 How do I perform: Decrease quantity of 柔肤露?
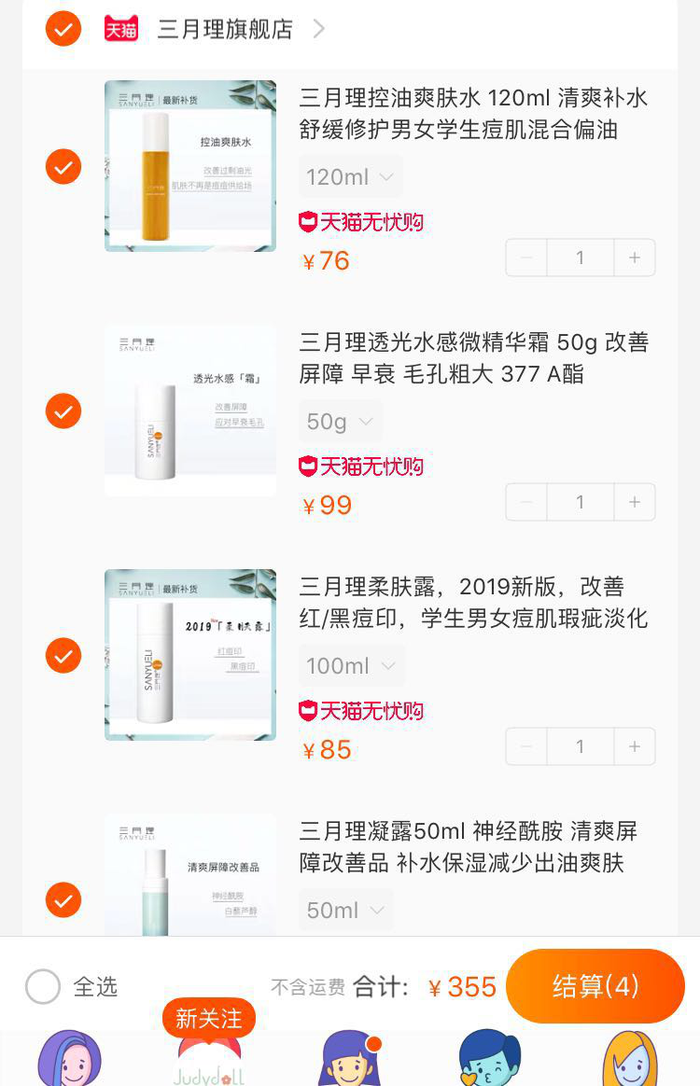coord(526,747)
